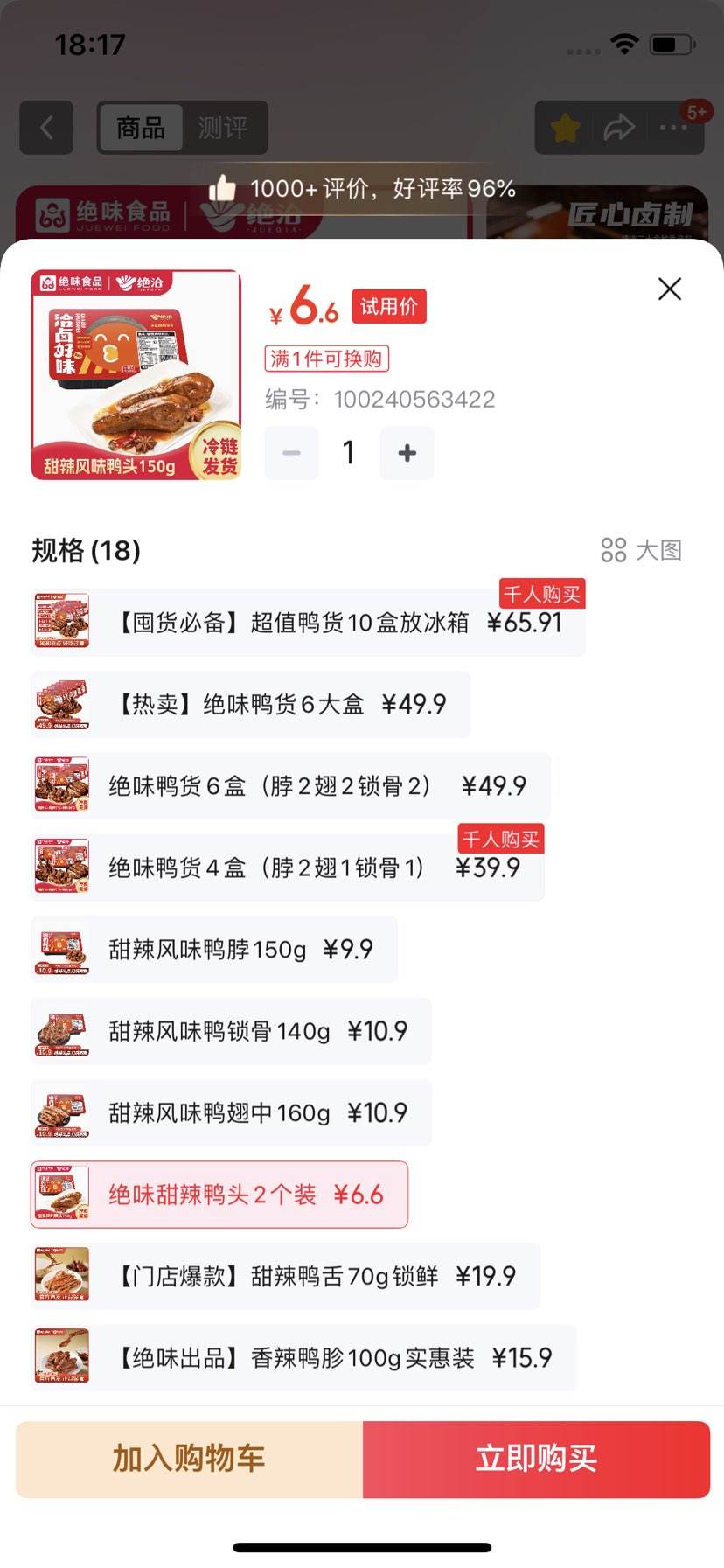This screenshot has width=724, height=1568.
Task: Pick 甜辣风味鸭翅中160g option
Action: (x=231, y=1112)
